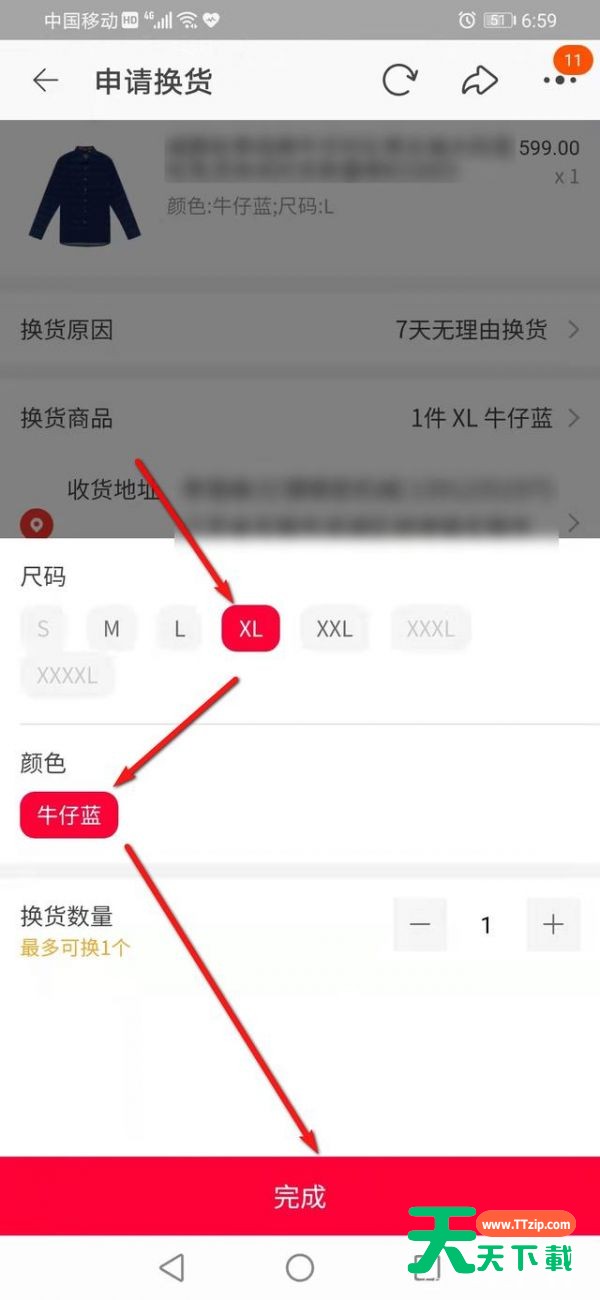Share this page via the arrow icon
This screenshot has width=600, height=1300.
pos(479,82)
